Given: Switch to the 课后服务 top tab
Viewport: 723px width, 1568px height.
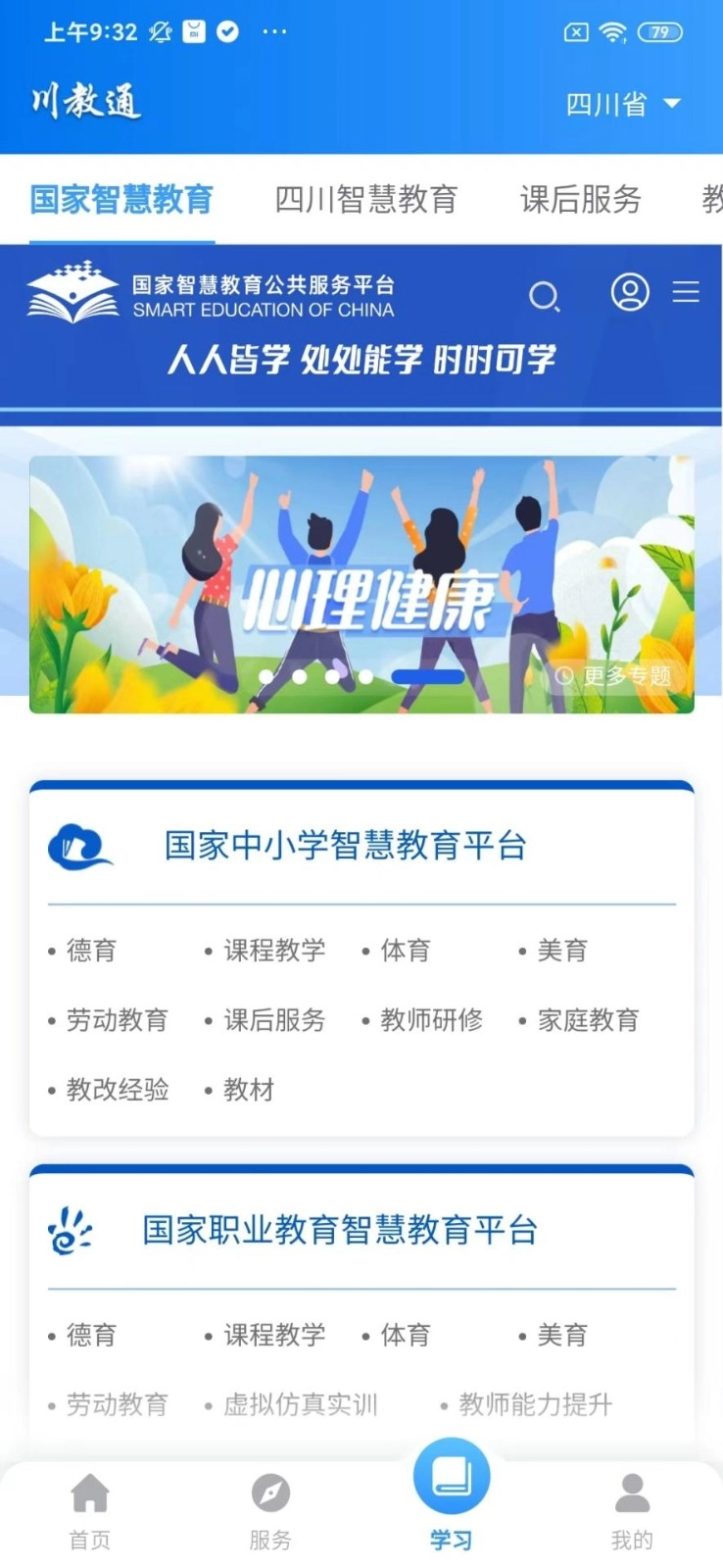Looking at the screenshot, I should coord(580,200).
